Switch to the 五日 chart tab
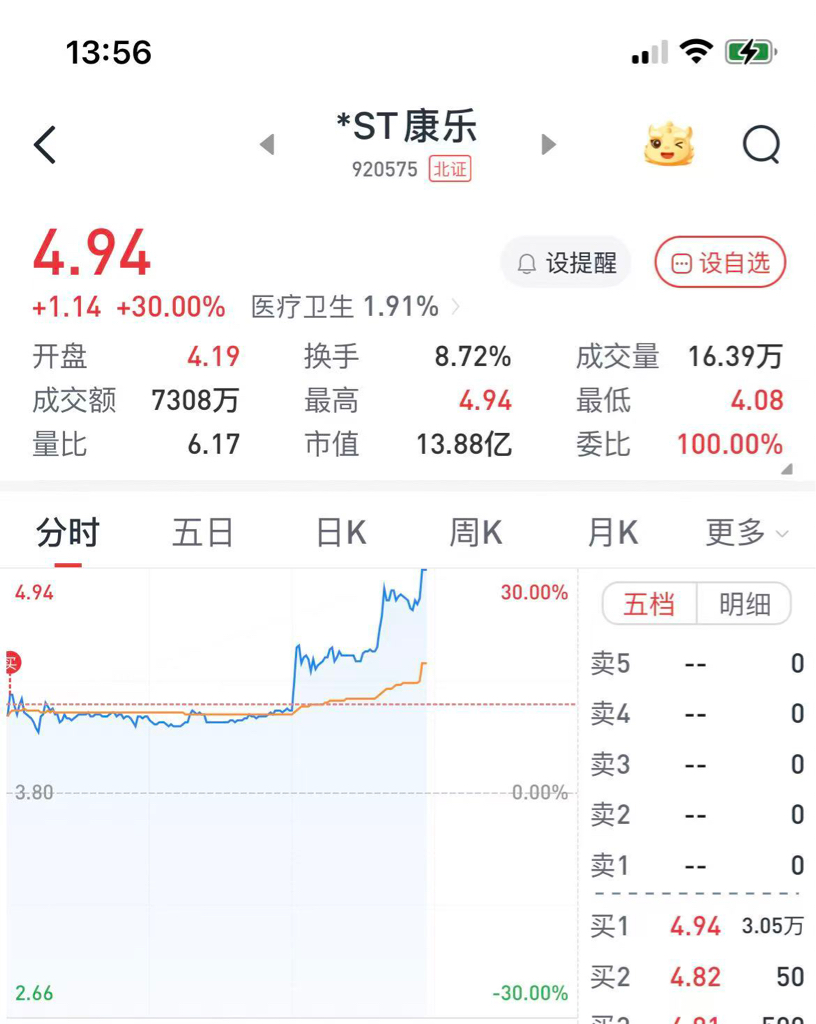This screenshot has width=816, height=1024. (203, 532)
